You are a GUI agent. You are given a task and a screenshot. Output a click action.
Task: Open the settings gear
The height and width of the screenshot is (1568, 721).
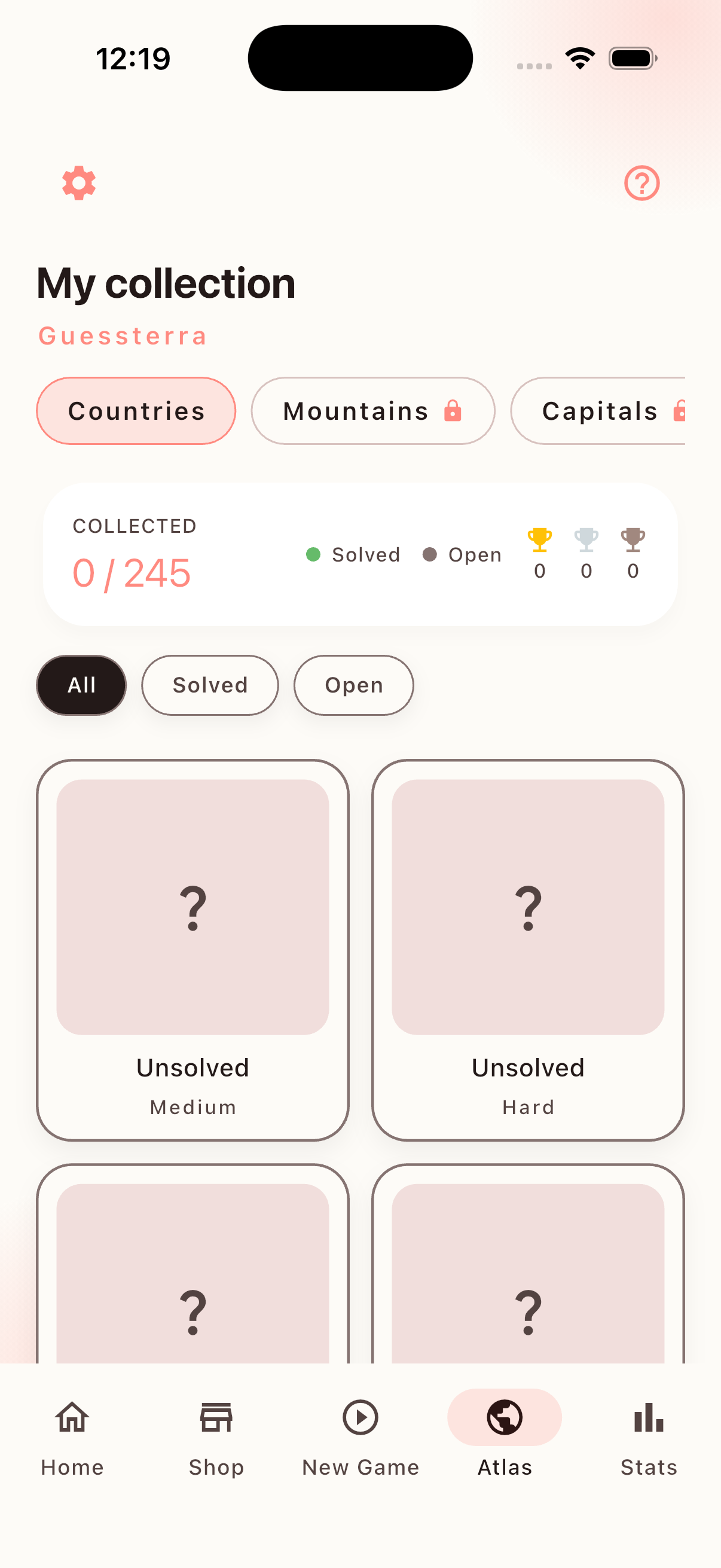(79, 182)
